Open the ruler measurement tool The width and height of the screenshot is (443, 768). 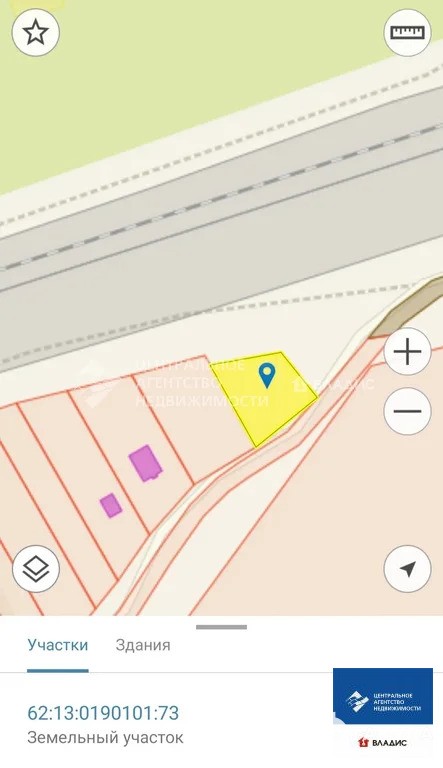click(407, 33)
